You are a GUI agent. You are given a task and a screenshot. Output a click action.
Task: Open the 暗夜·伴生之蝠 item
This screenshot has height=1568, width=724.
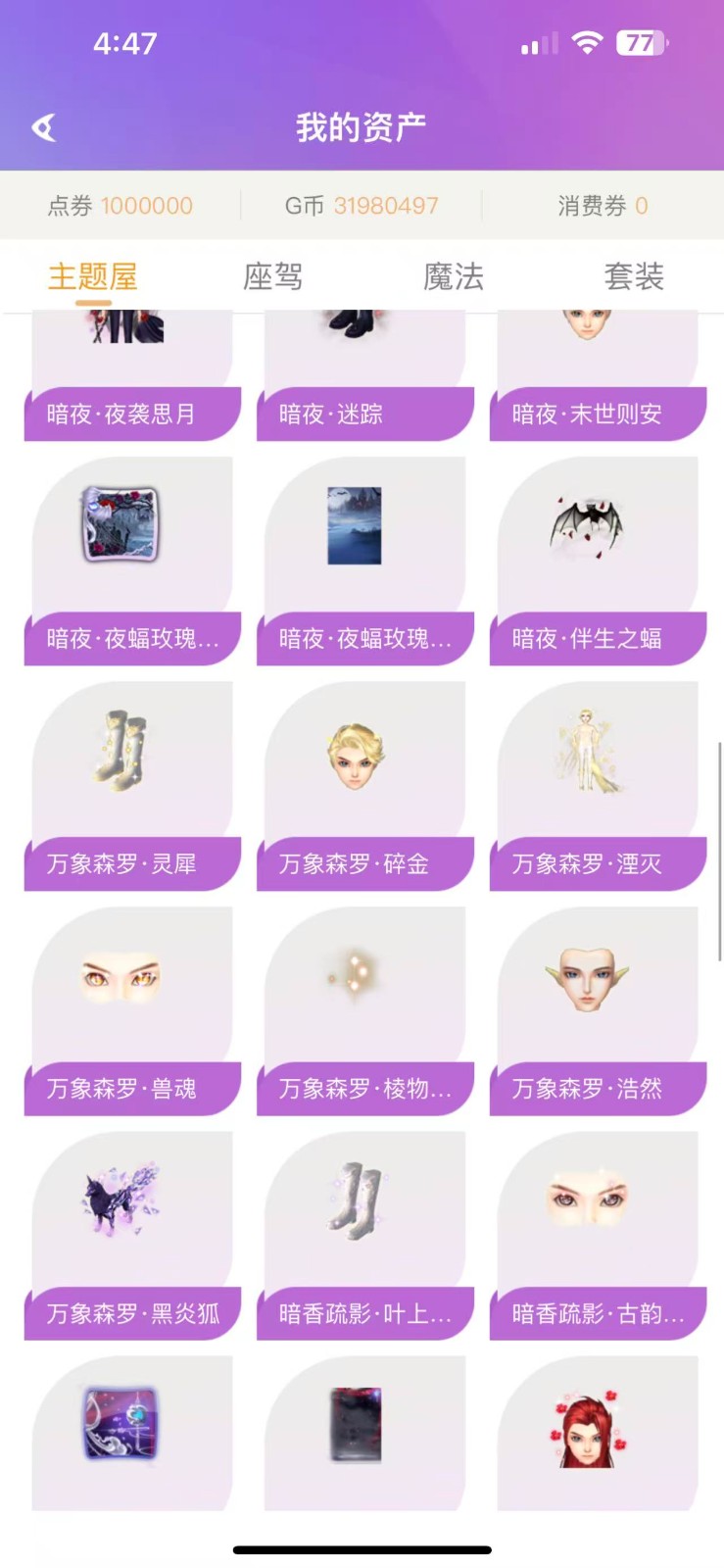pyautogui.click(x=598, y=561)
